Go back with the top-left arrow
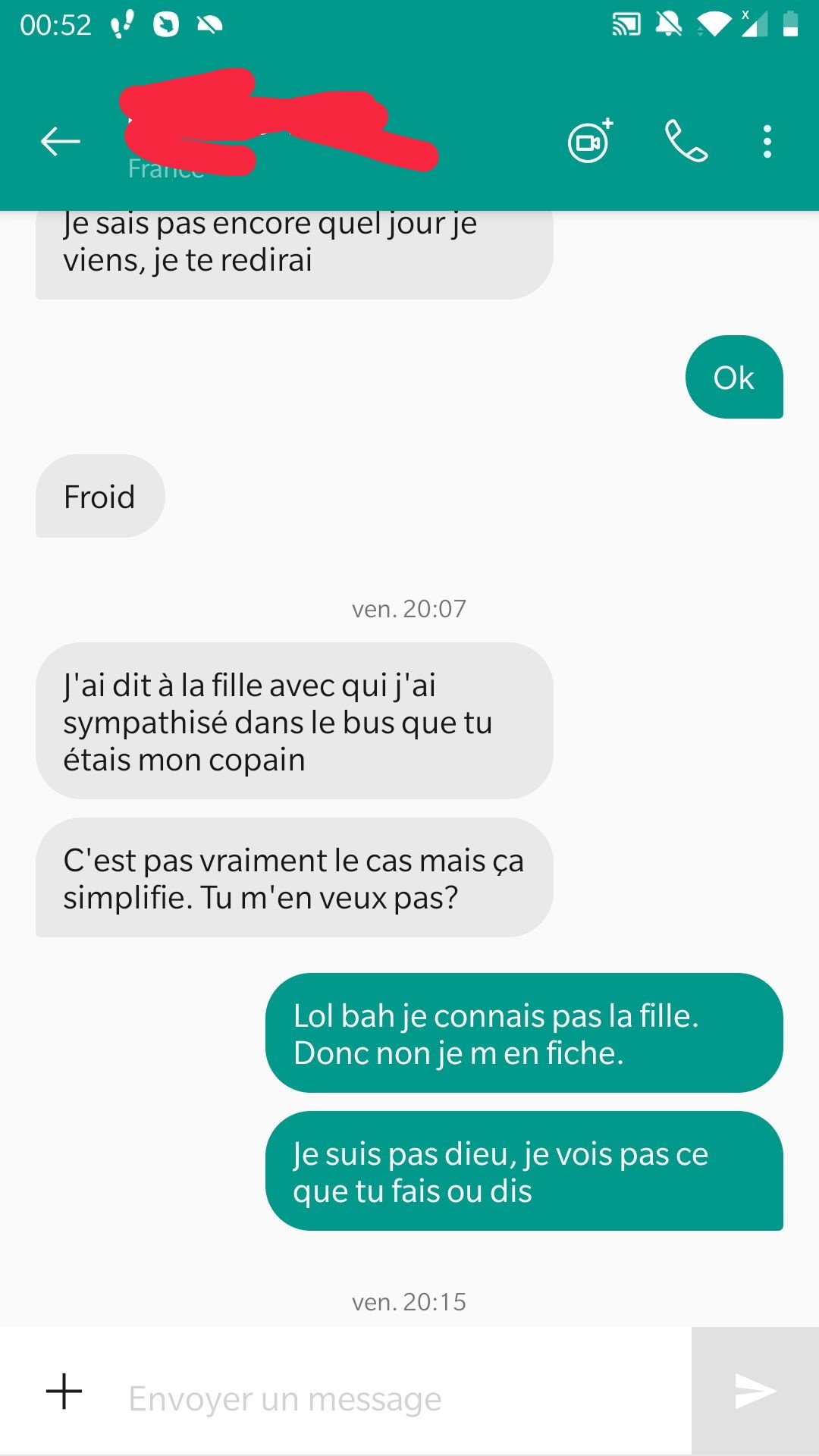Viewport: 819px width, 1456px height. (x=61, y=141)
